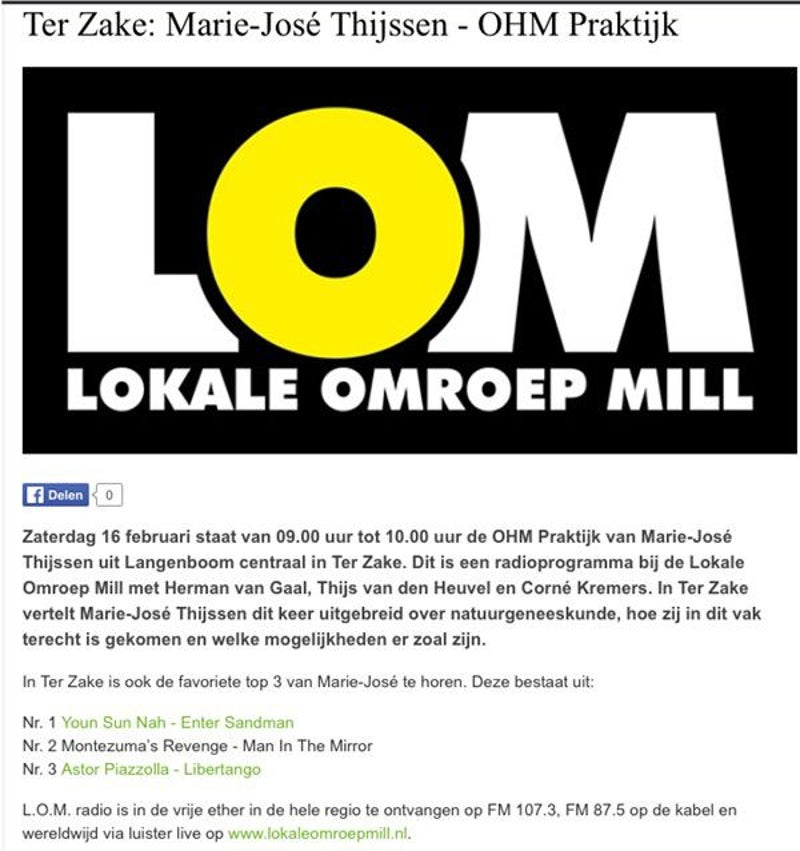Share the article via Facebook Delen button

[57, 495]
